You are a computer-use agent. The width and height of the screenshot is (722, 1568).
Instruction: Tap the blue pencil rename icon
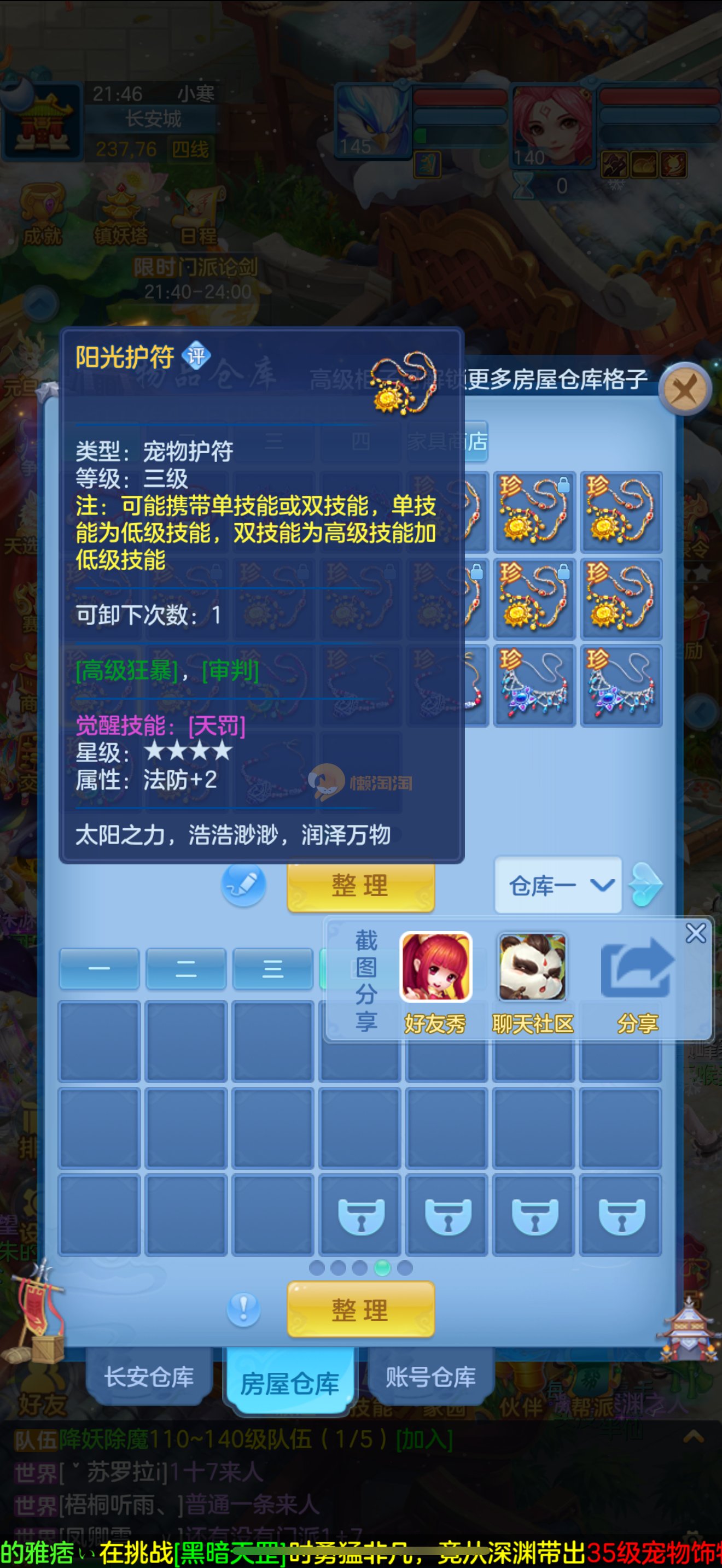coord(243,885)
